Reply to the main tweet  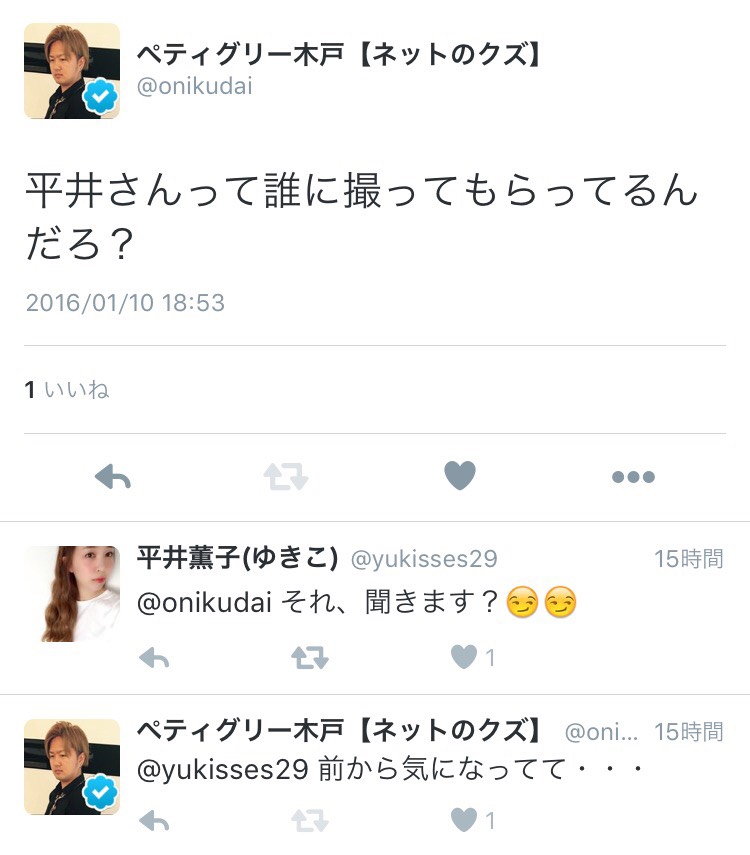point(113,477)
